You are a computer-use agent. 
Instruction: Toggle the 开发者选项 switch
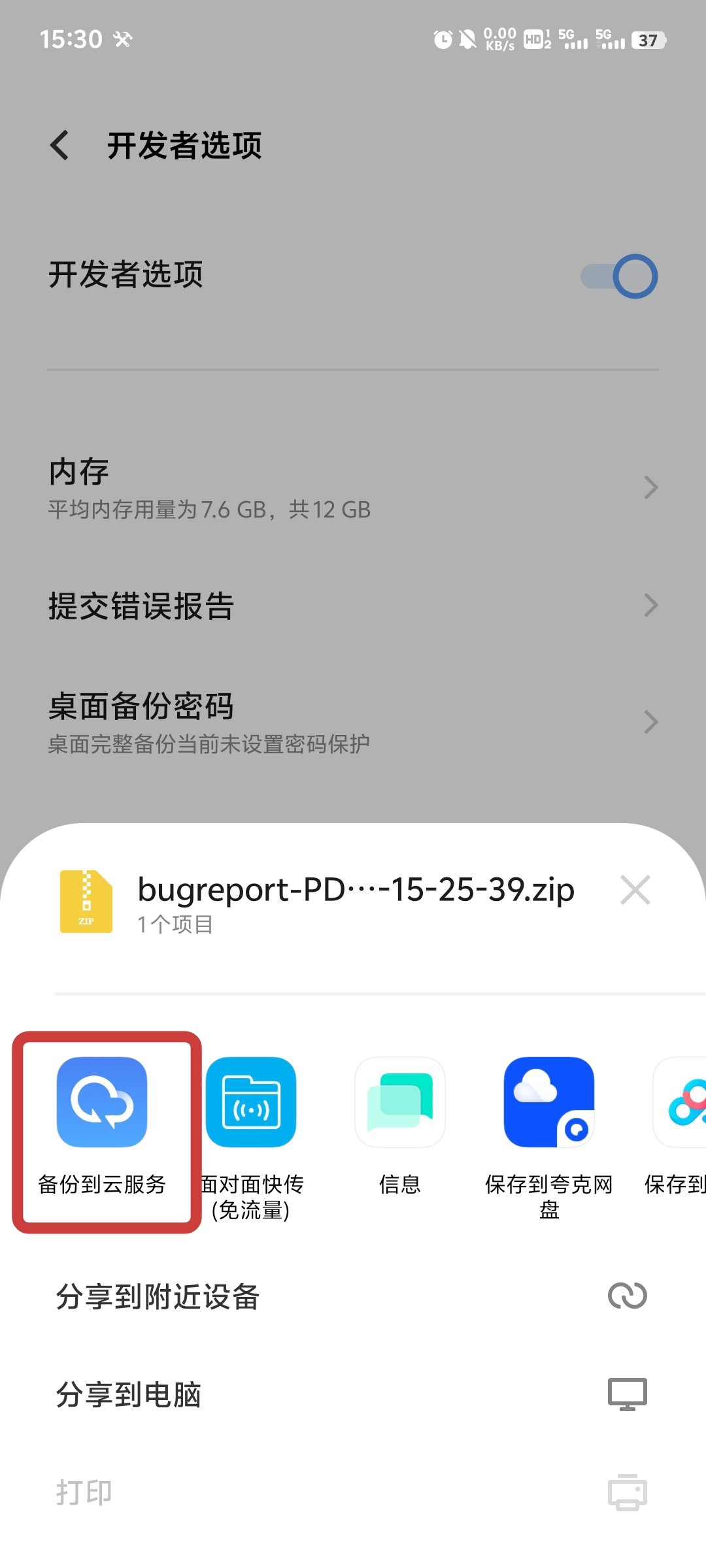[x=618, y=276]
